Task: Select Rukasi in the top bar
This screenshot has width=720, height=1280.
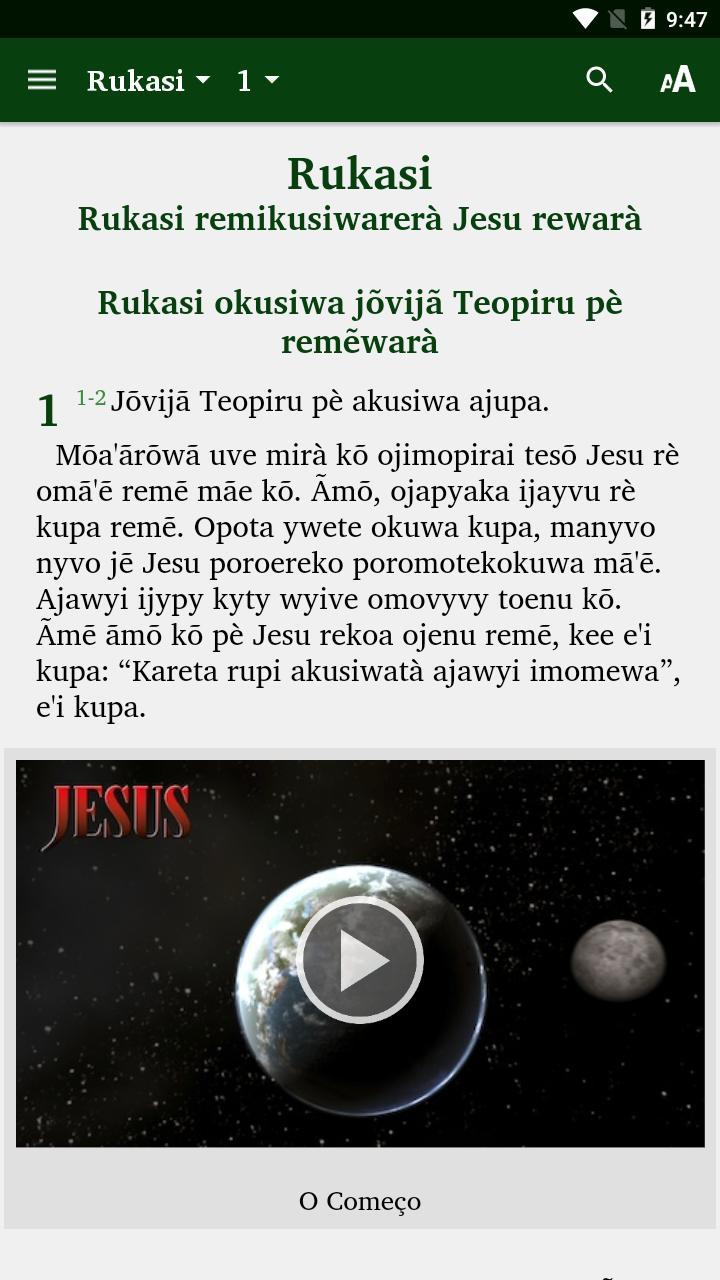Action: [x=140, y=79]
